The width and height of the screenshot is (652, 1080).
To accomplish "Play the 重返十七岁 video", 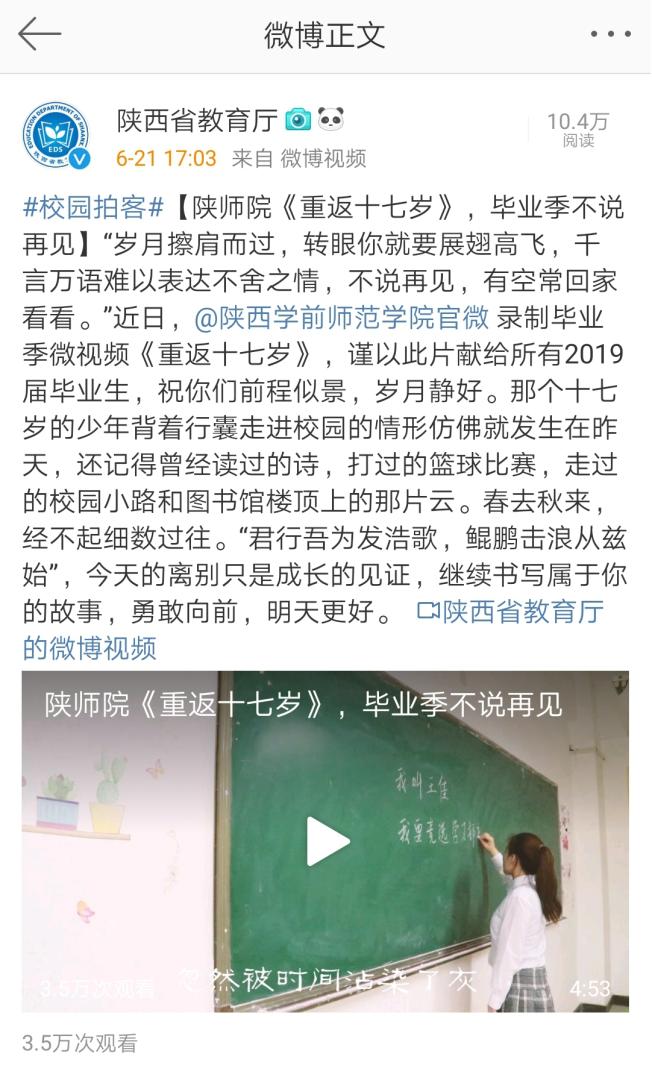I will (326, 840).
